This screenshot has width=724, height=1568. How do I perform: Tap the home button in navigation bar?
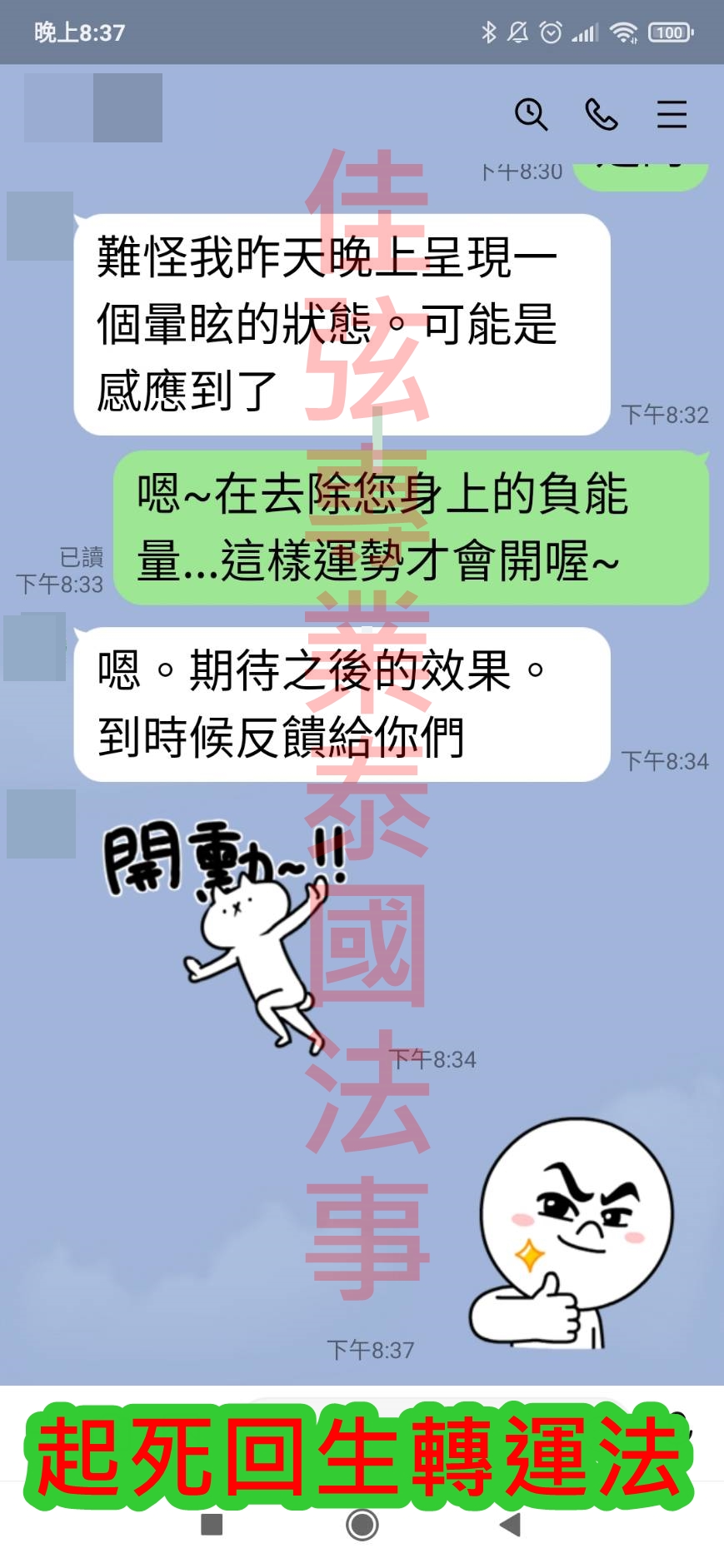362,1525
